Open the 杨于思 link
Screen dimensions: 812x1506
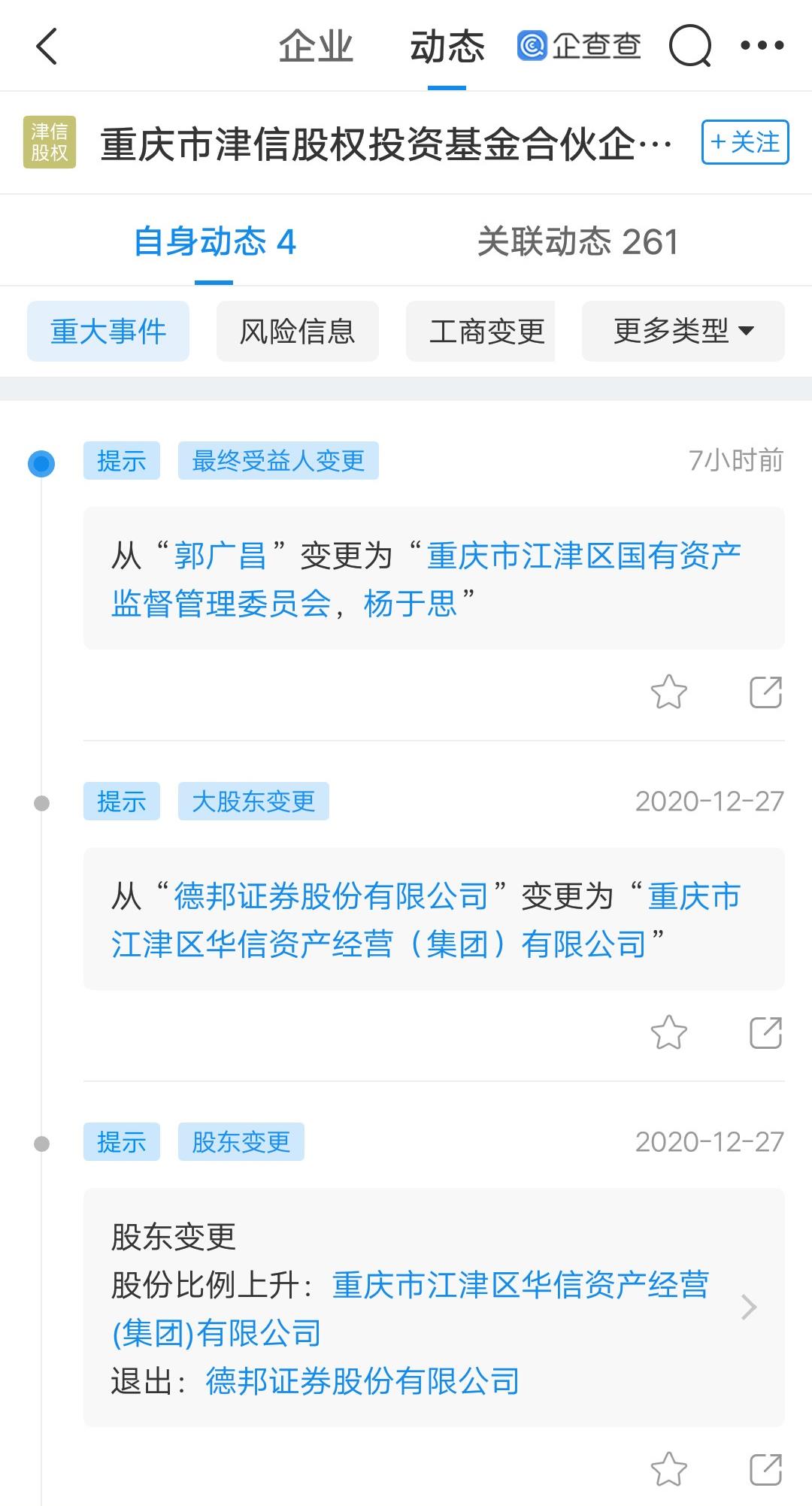410,603
